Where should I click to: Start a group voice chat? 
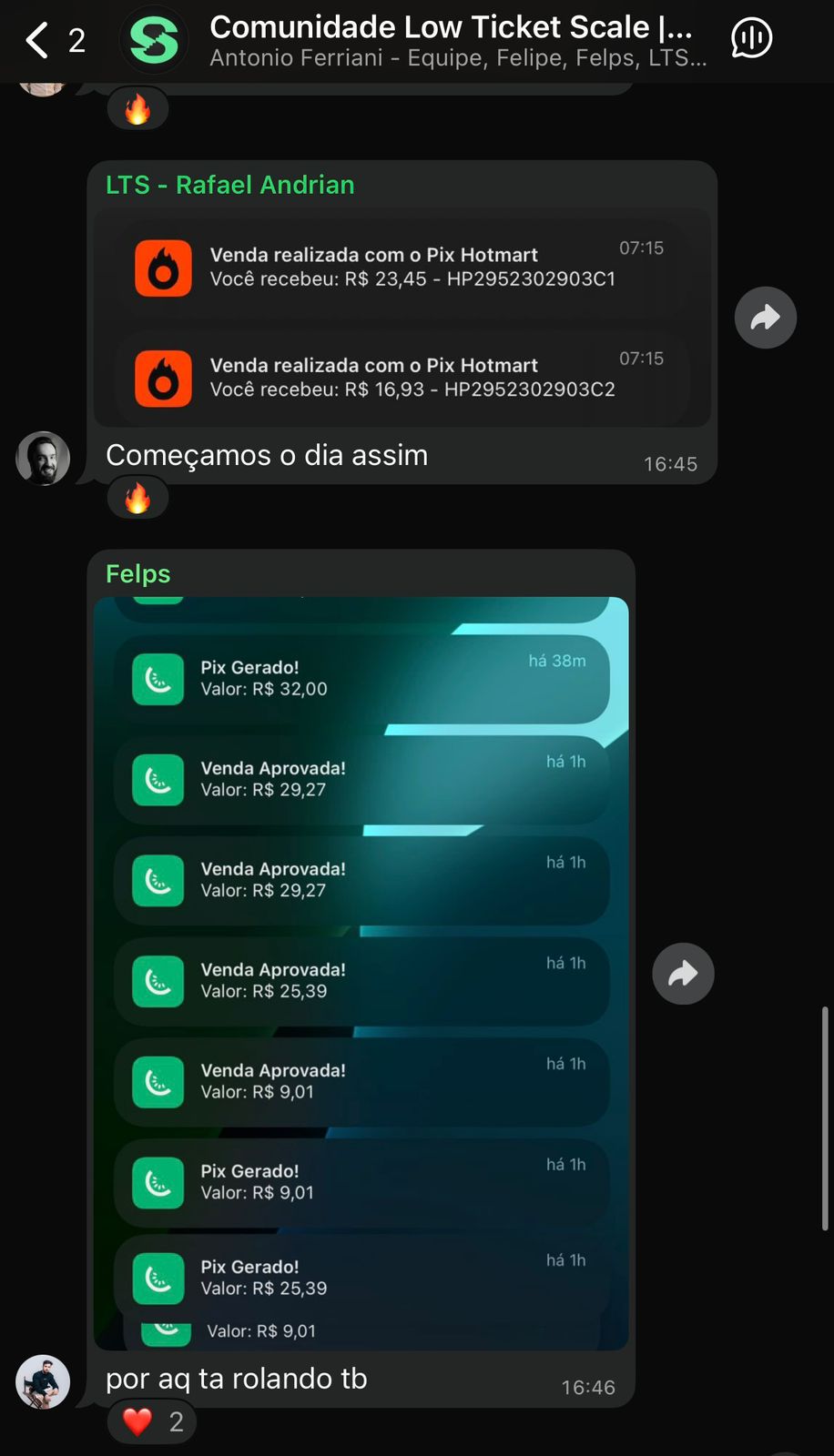click(751, 38)
